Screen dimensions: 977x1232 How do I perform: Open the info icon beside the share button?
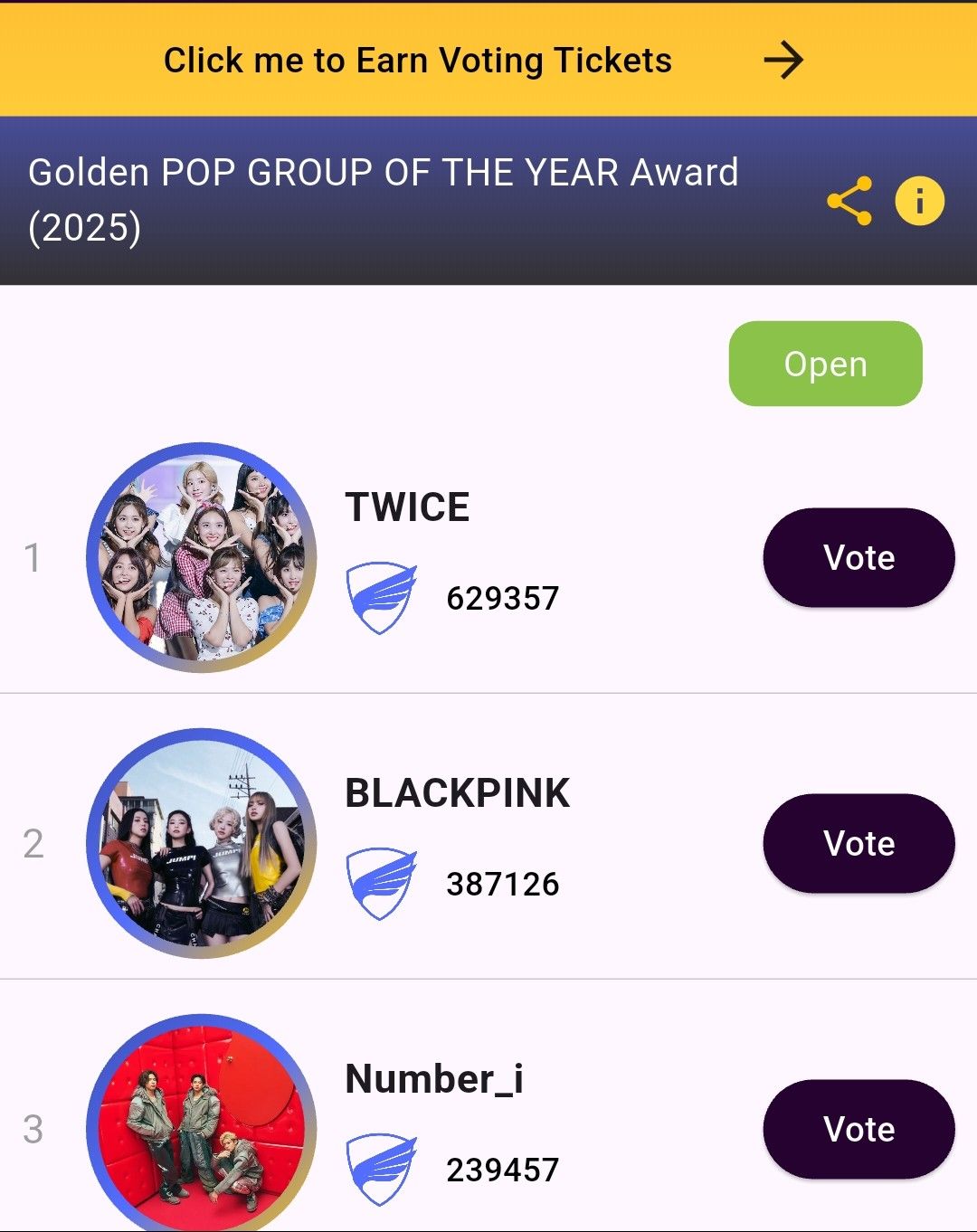(x=919, y=201)
